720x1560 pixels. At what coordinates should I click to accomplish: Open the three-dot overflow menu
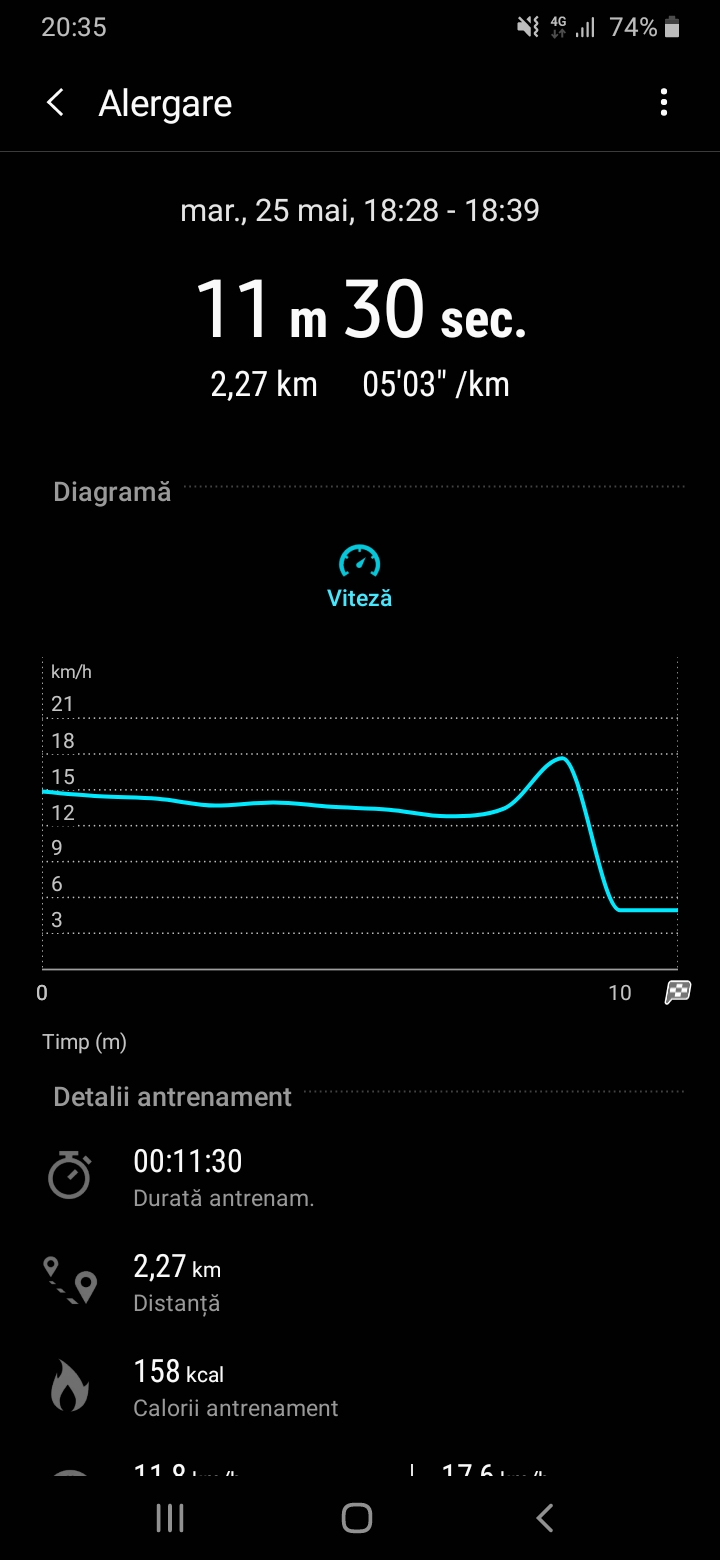coord(664,103)
